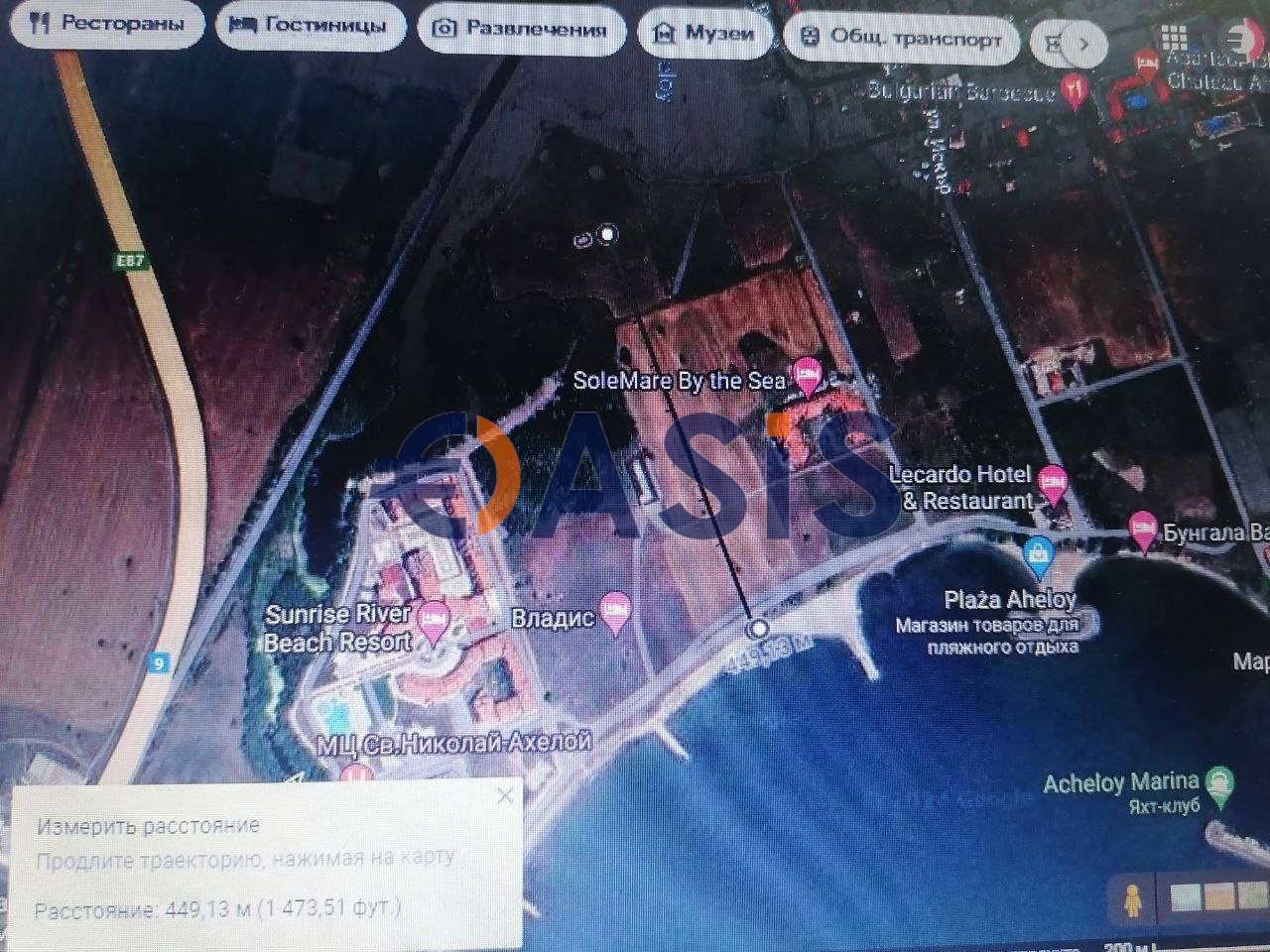This screenshot has width=1270, height=952.
Task: Show Музеи on the map
Action: 702,34
